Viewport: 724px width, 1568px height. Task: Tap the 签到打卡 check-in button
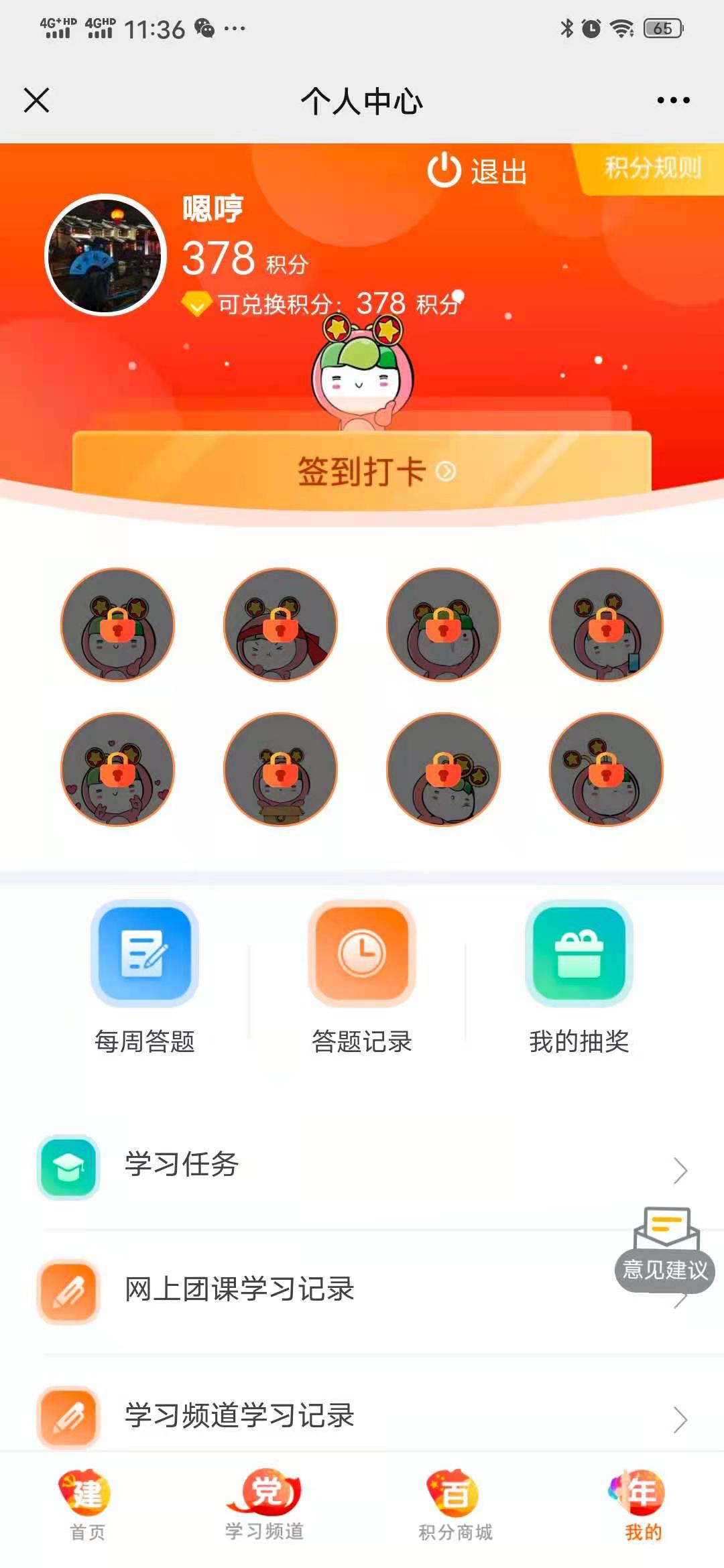click(362, 471)
